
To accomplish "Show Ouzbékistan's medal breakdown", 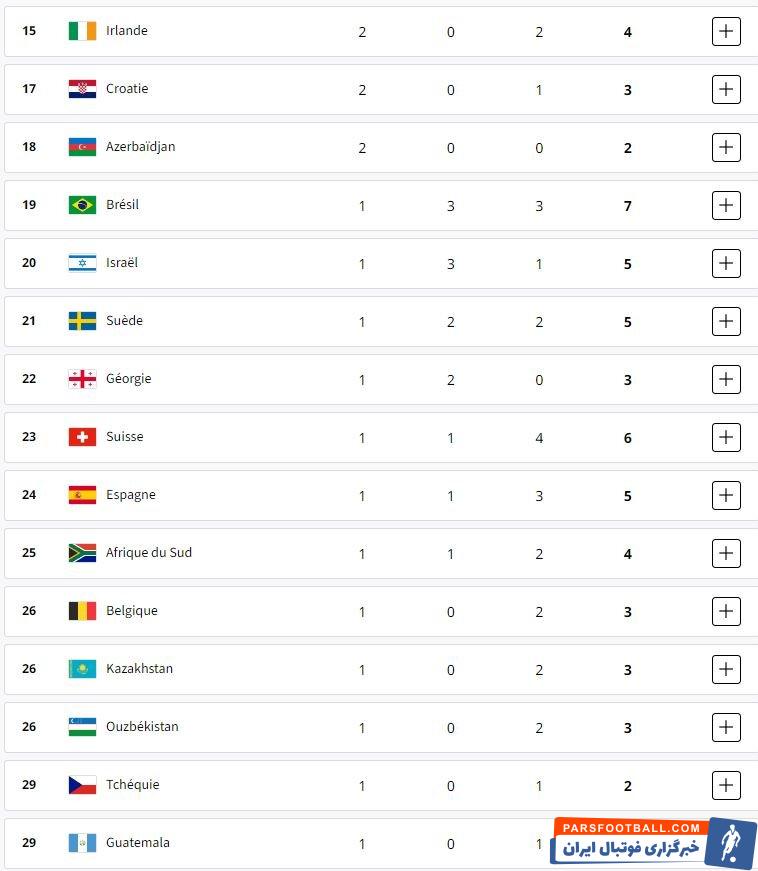I will pyautogui.click(x=726, y=727).
